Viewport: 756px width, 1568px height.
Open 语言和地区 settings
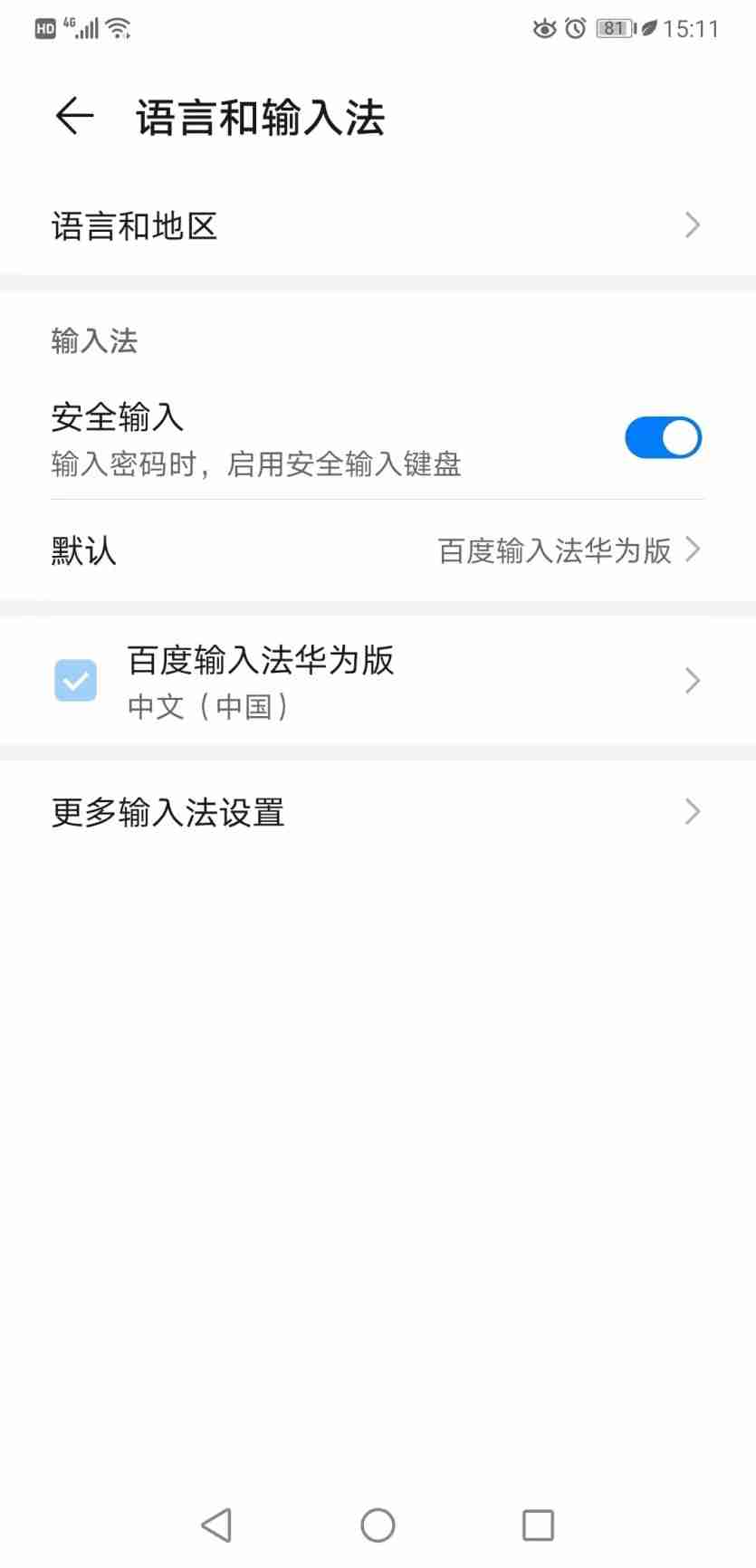pos(377,225)
